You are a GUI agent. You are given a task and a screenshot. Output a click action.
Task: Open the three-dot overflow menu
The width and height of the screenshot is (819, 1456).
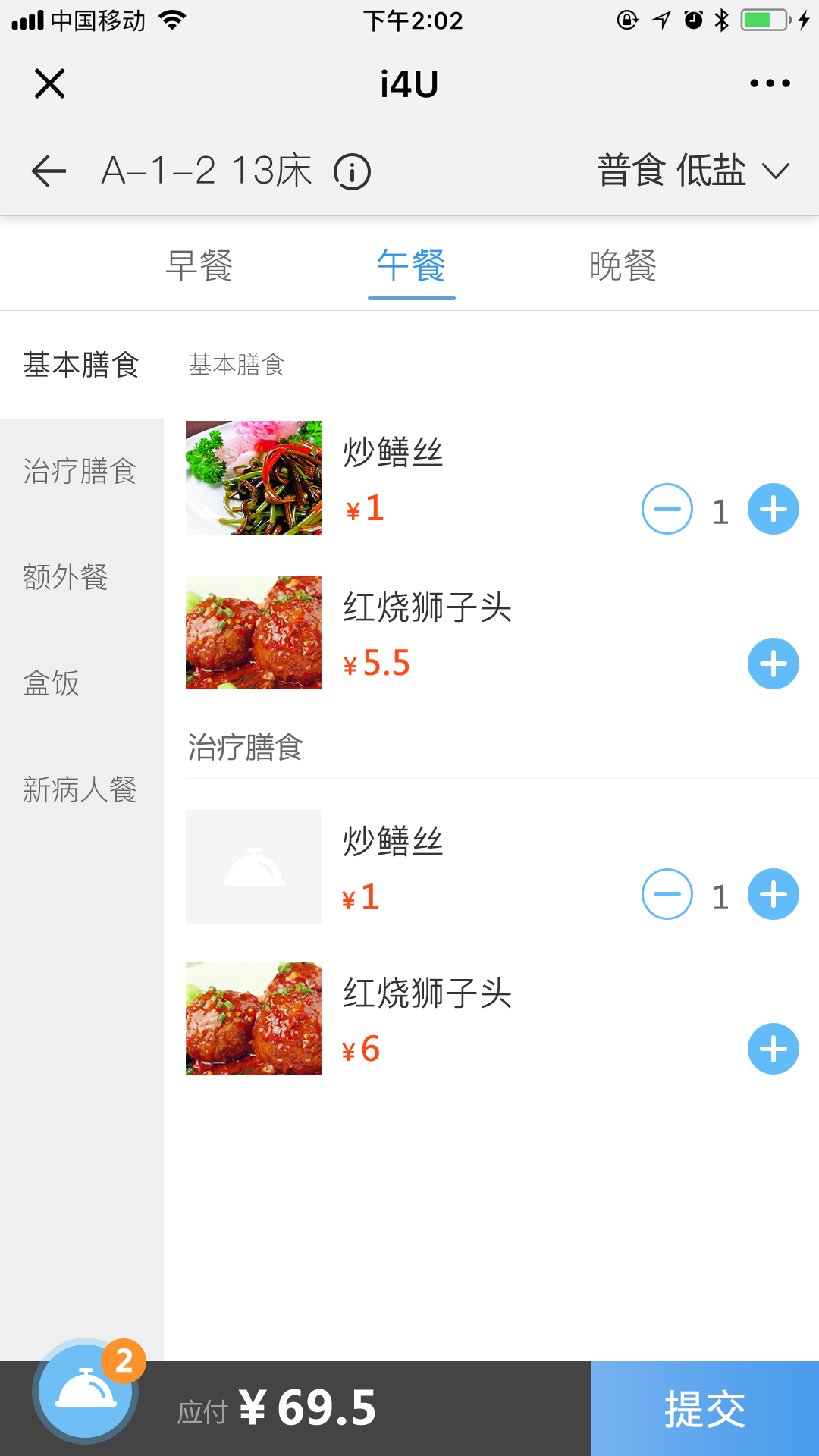(x=770, y=83)
